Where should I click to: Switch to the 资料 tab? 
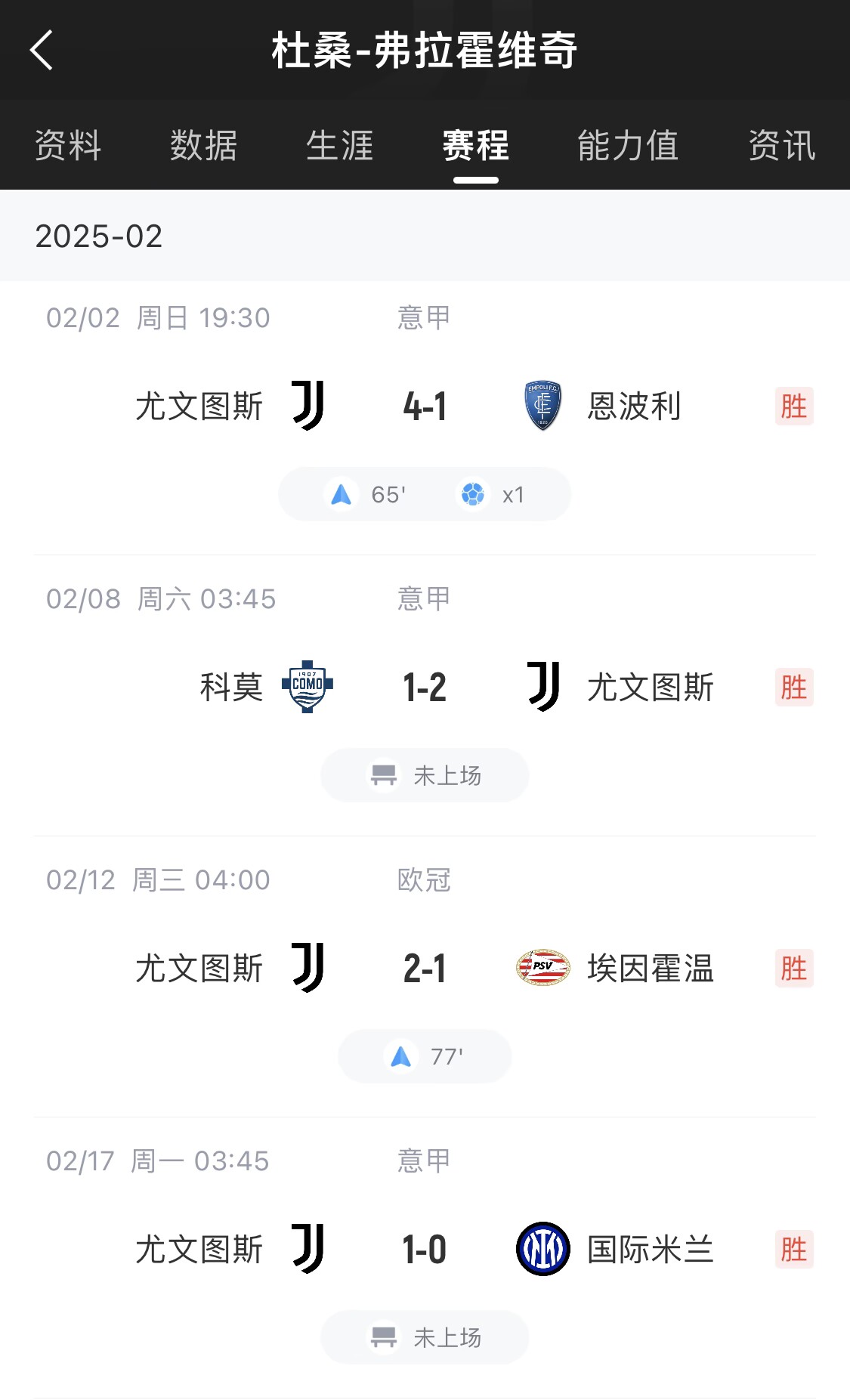(68, 145)
